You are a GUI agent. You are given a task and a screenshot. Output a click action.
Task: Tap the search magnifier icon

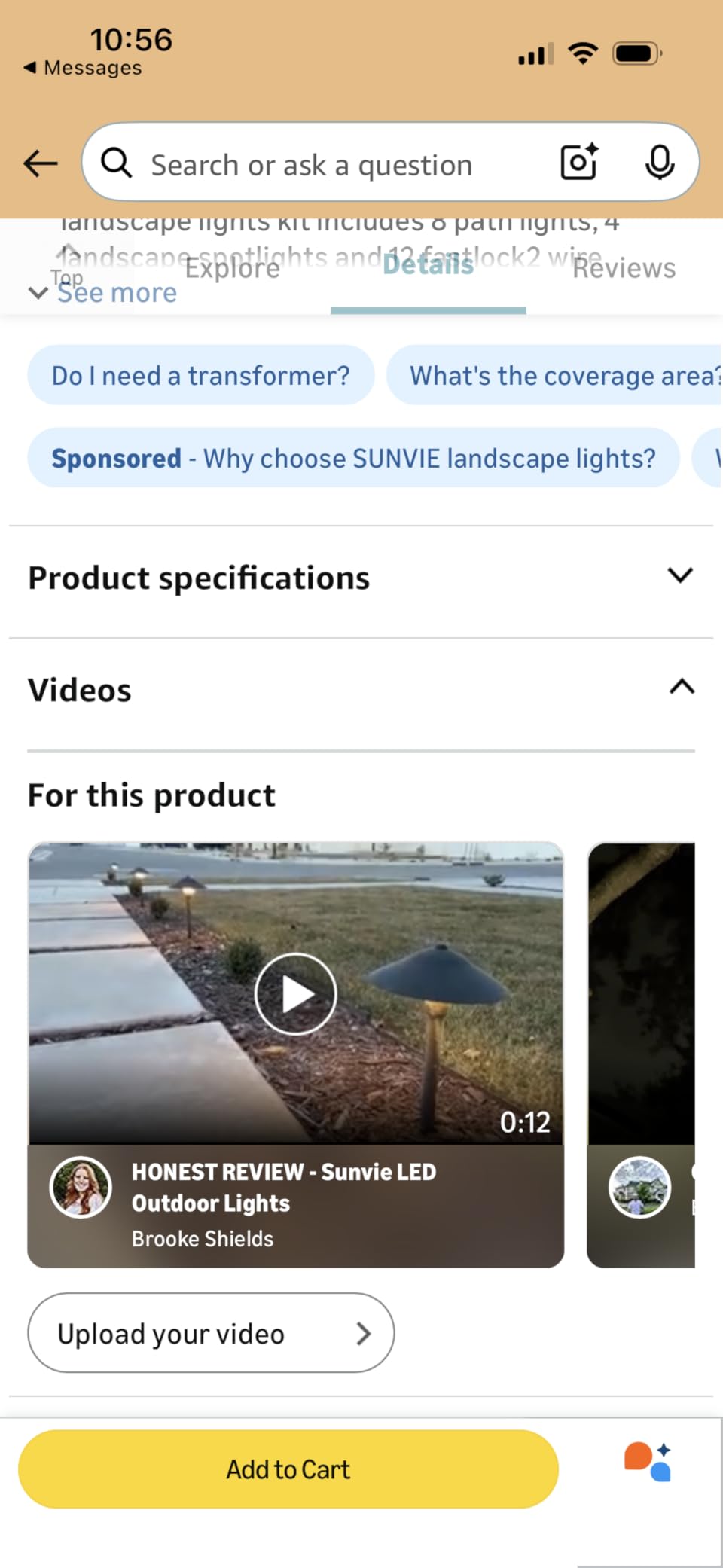tap(117, 163)
